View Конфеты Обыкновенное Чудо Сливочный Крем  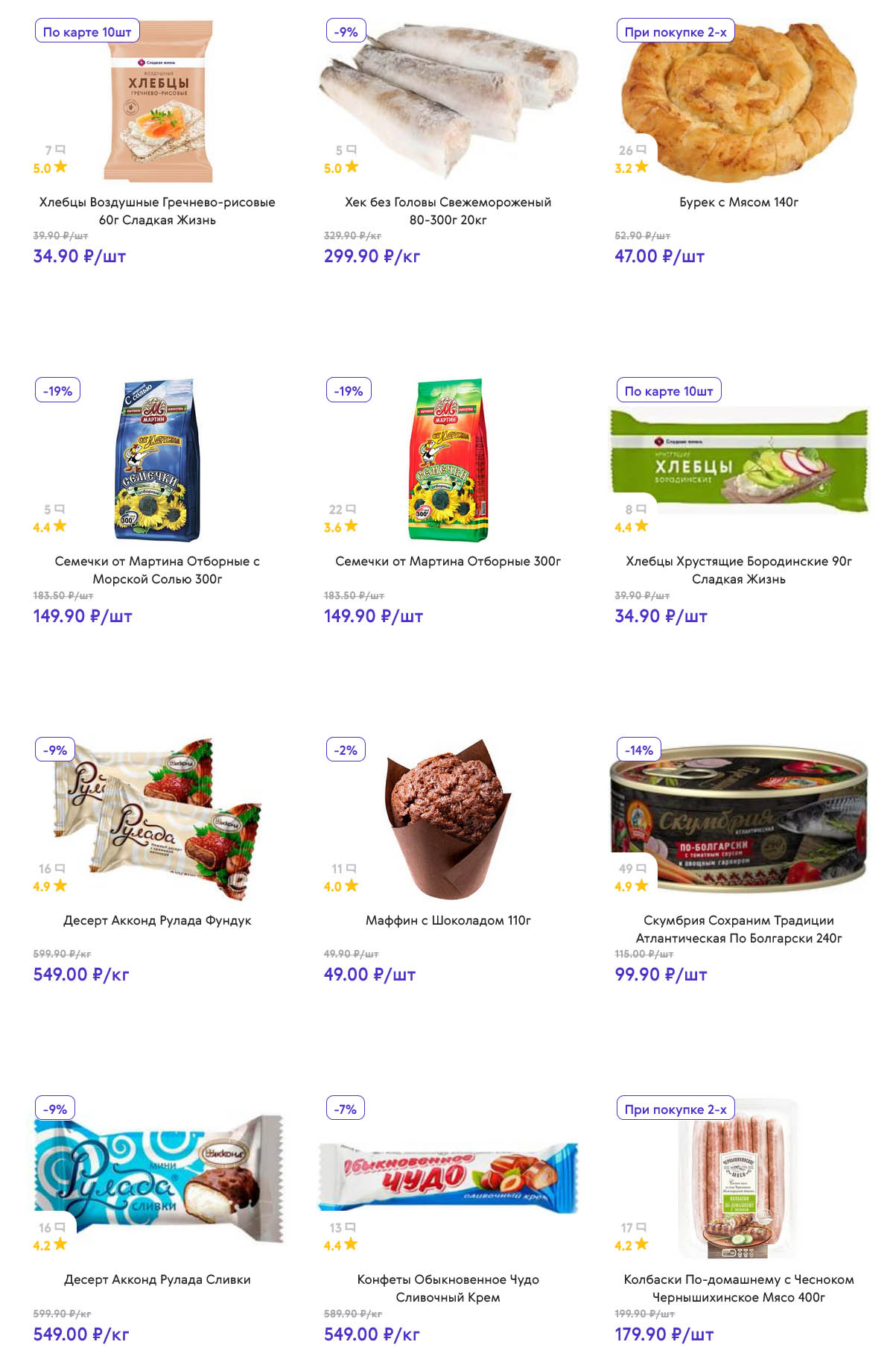(448, 1288)
